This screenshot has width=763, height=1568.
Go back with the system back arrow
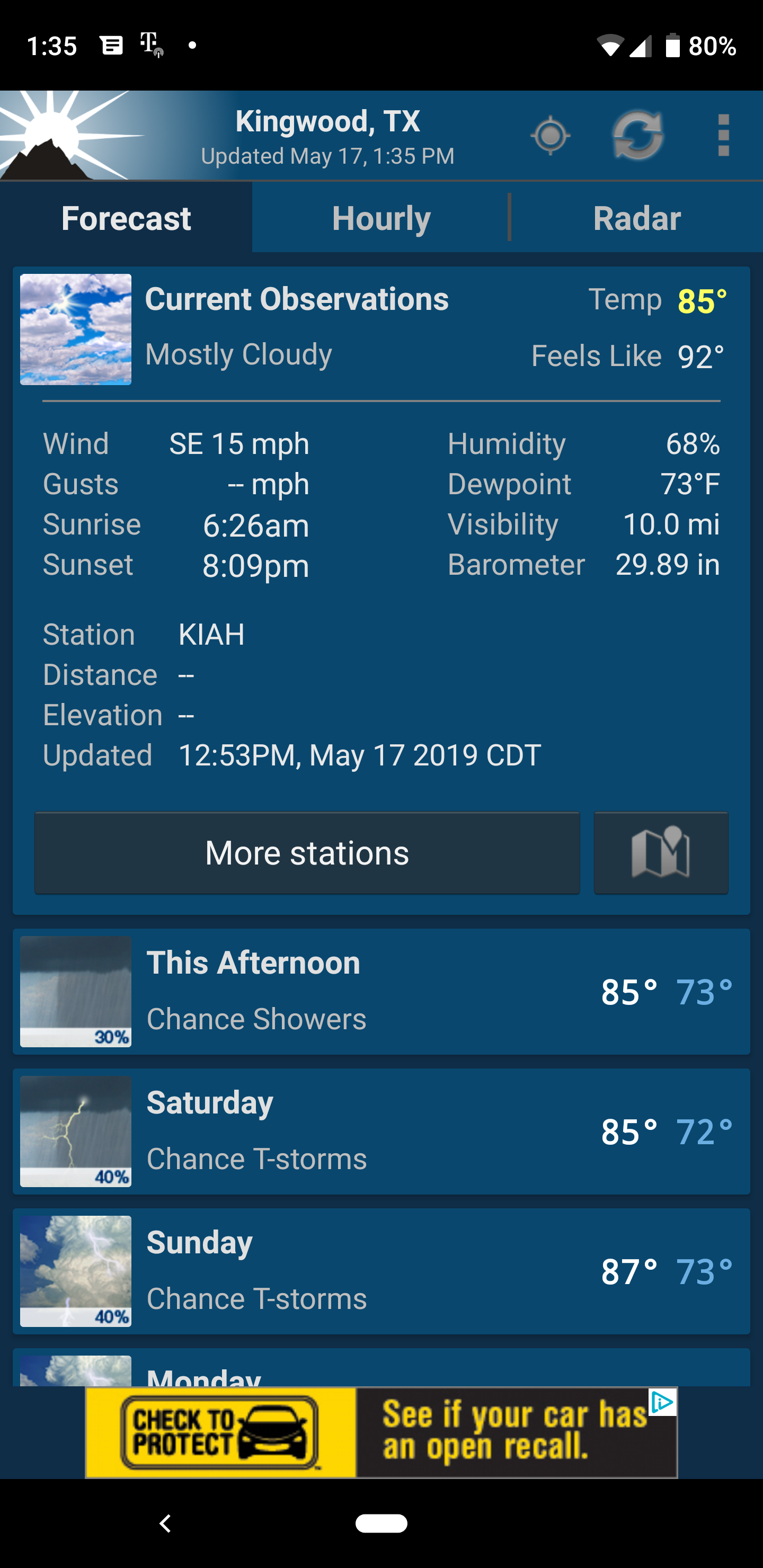tap(165, 1523)
